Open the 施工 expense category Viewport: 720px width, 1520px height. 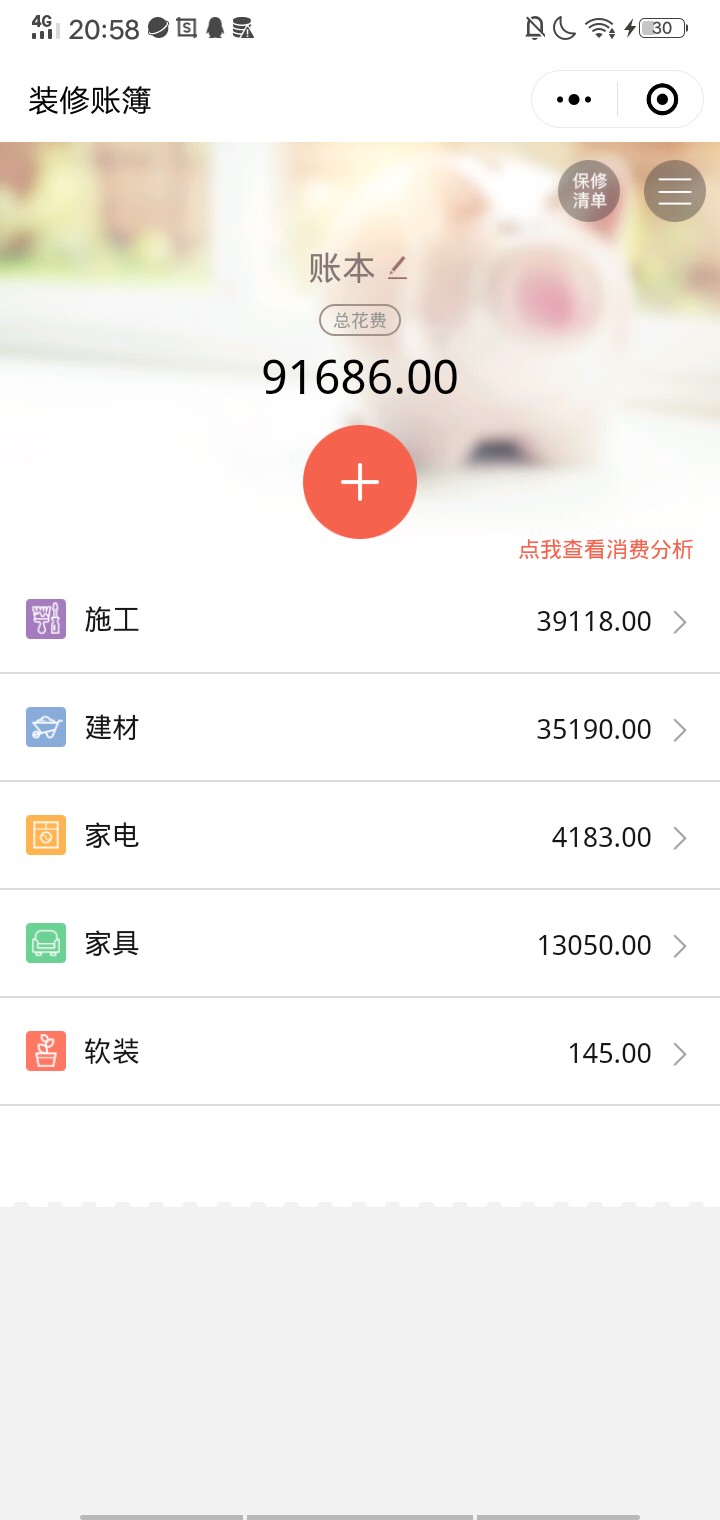point(360,621)
